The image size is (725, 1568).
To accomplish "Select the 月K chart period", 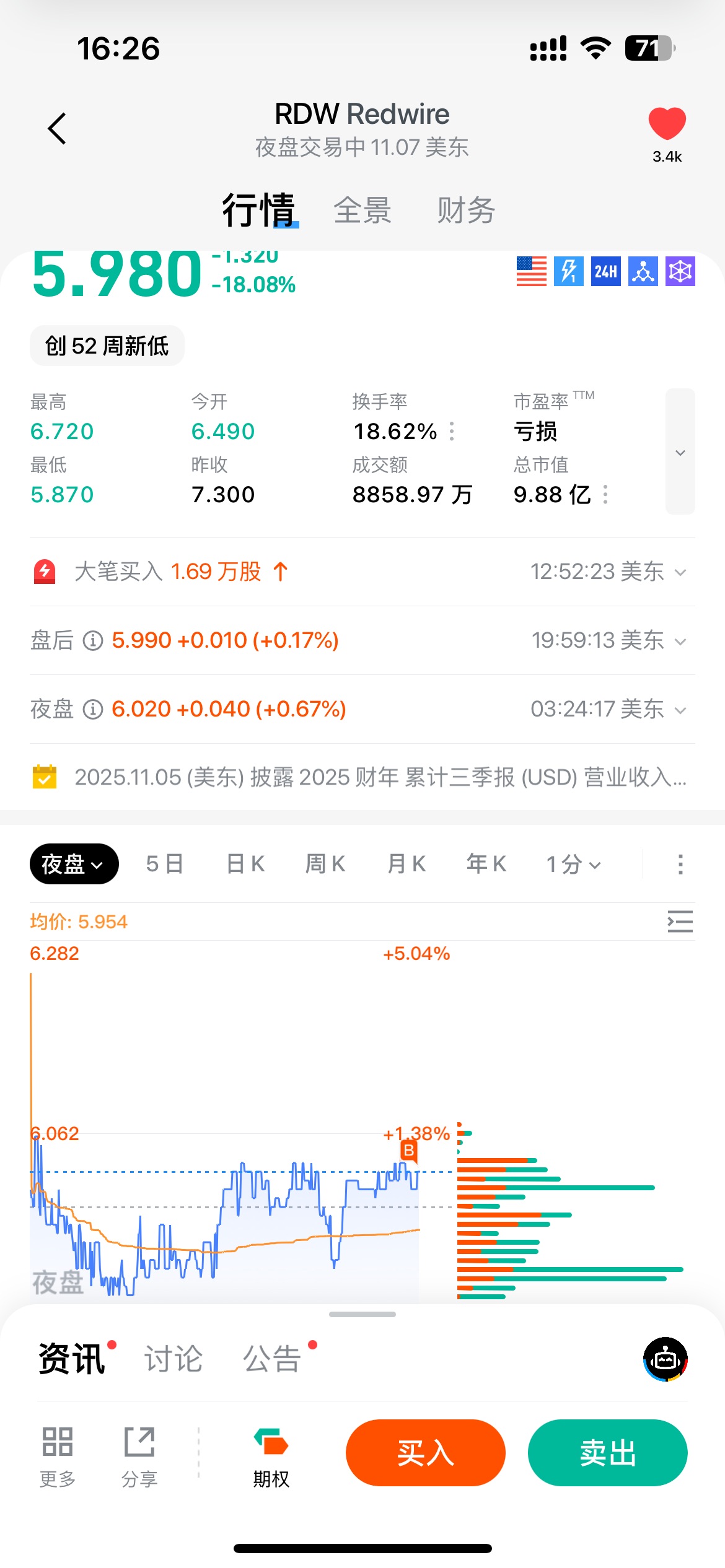I will pos(406,864).
